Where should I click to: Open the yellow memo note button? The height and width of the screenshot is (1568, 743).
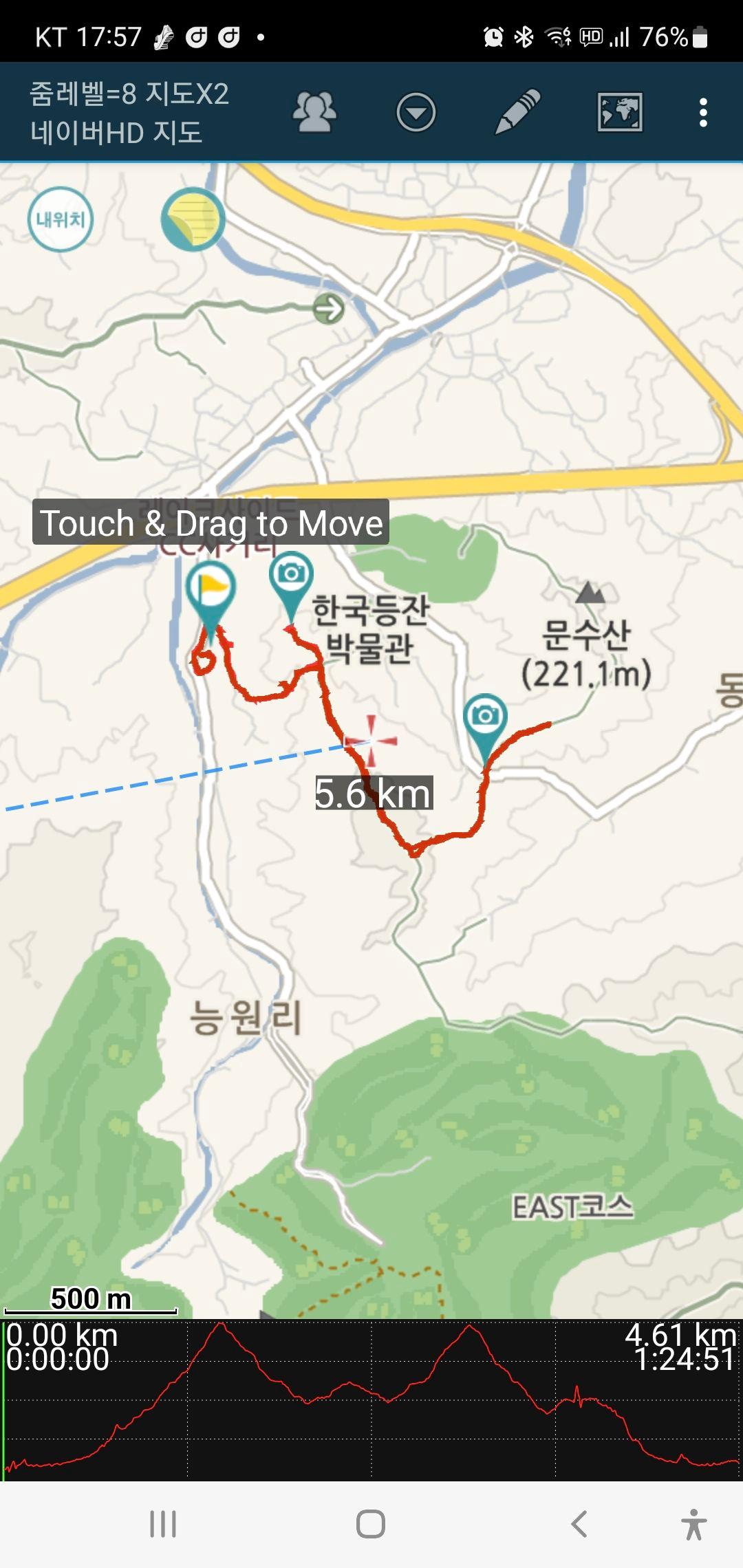[x=193, y=219]
